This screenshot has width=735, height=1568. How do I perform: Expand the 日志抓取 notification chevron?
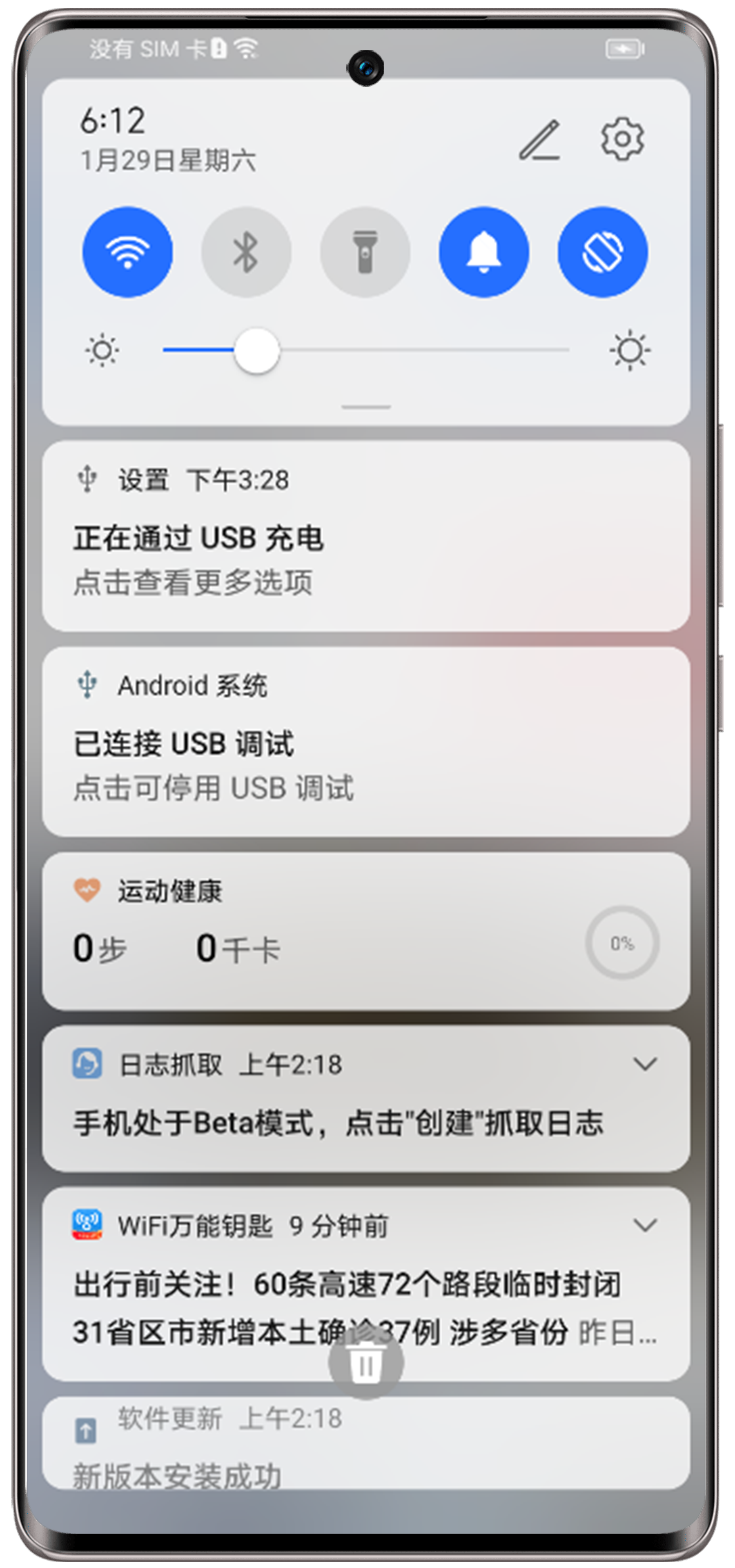[x=644, y=1064]
